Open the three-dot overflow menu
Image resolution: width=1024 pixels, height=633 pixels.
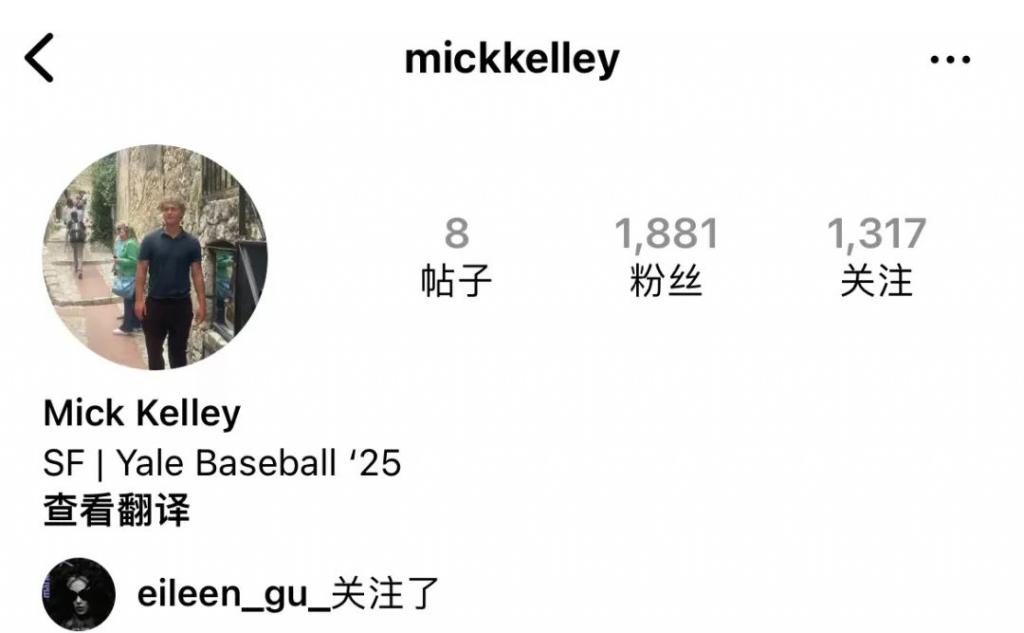point(949,60)
